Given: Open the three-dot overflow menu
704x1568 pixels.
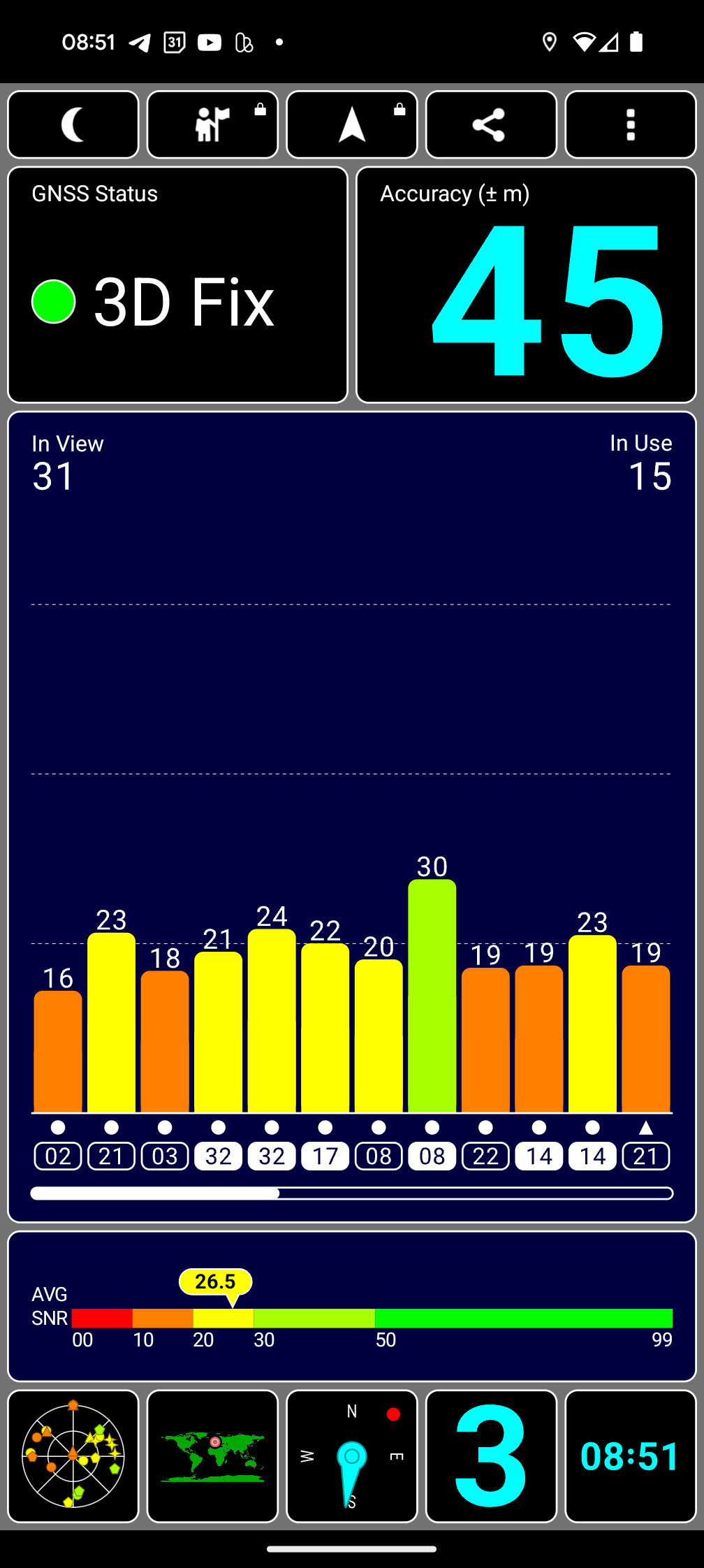Looking at the screenshot, I should pos(630,125).
